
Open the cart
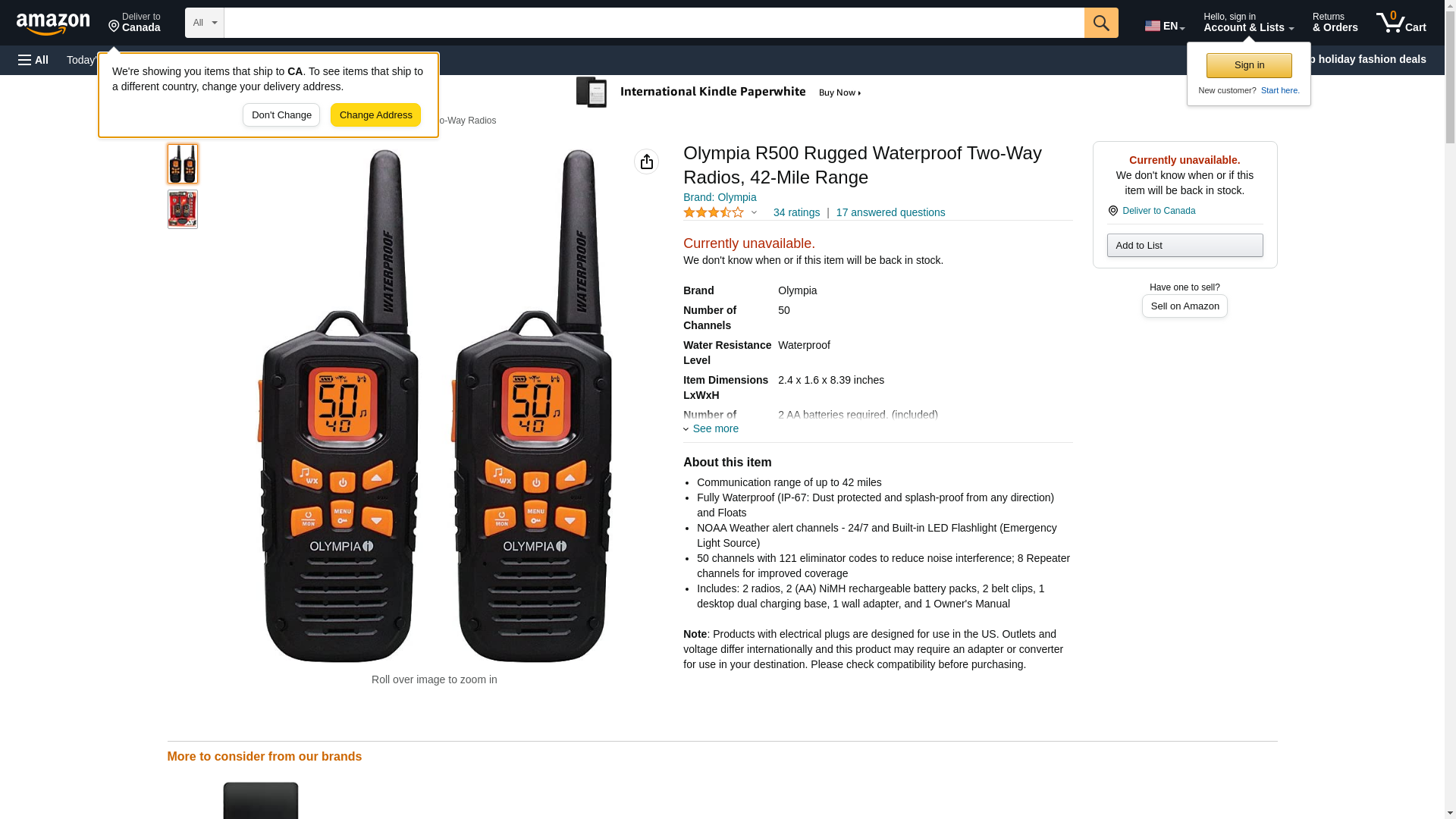1401,23
